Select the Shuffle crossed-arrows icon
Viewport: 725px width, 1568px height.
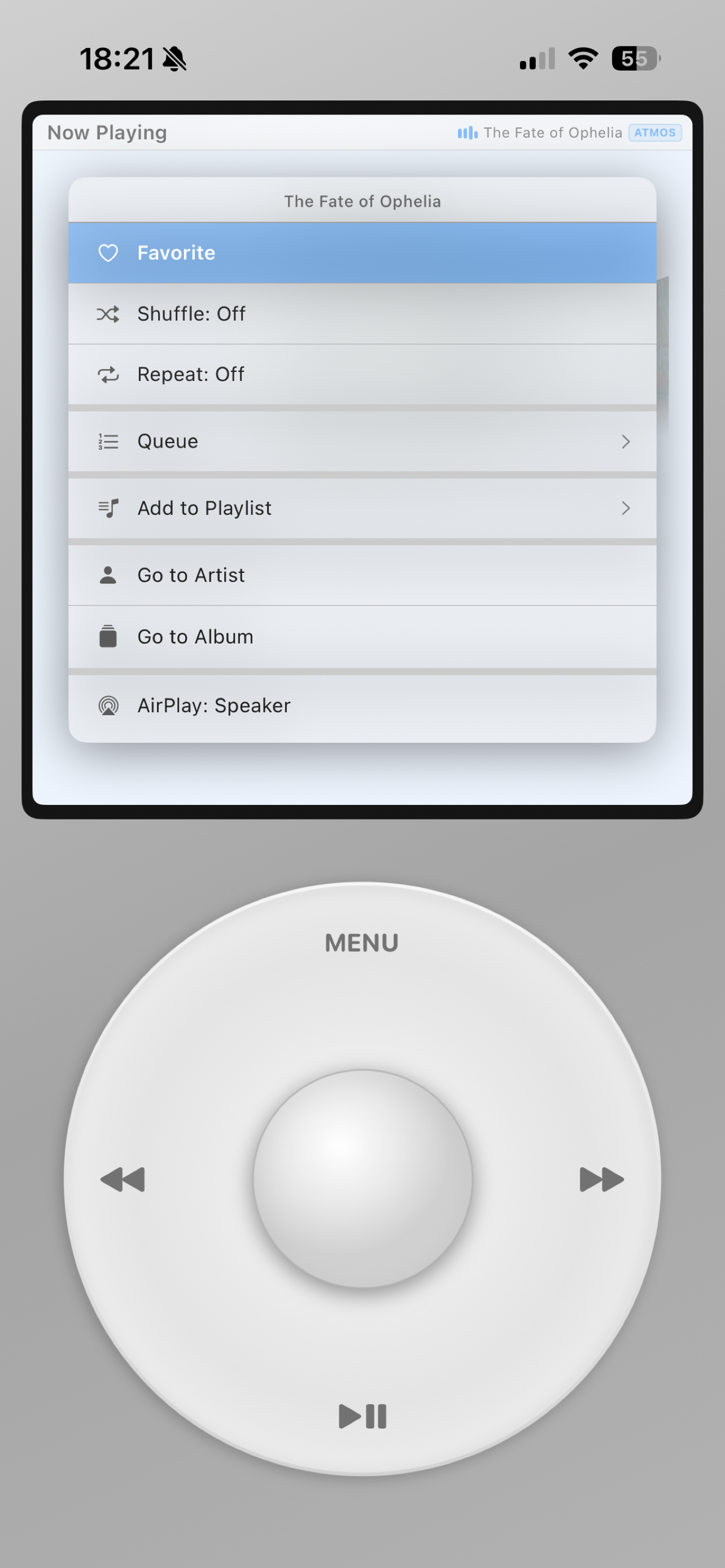108,314
